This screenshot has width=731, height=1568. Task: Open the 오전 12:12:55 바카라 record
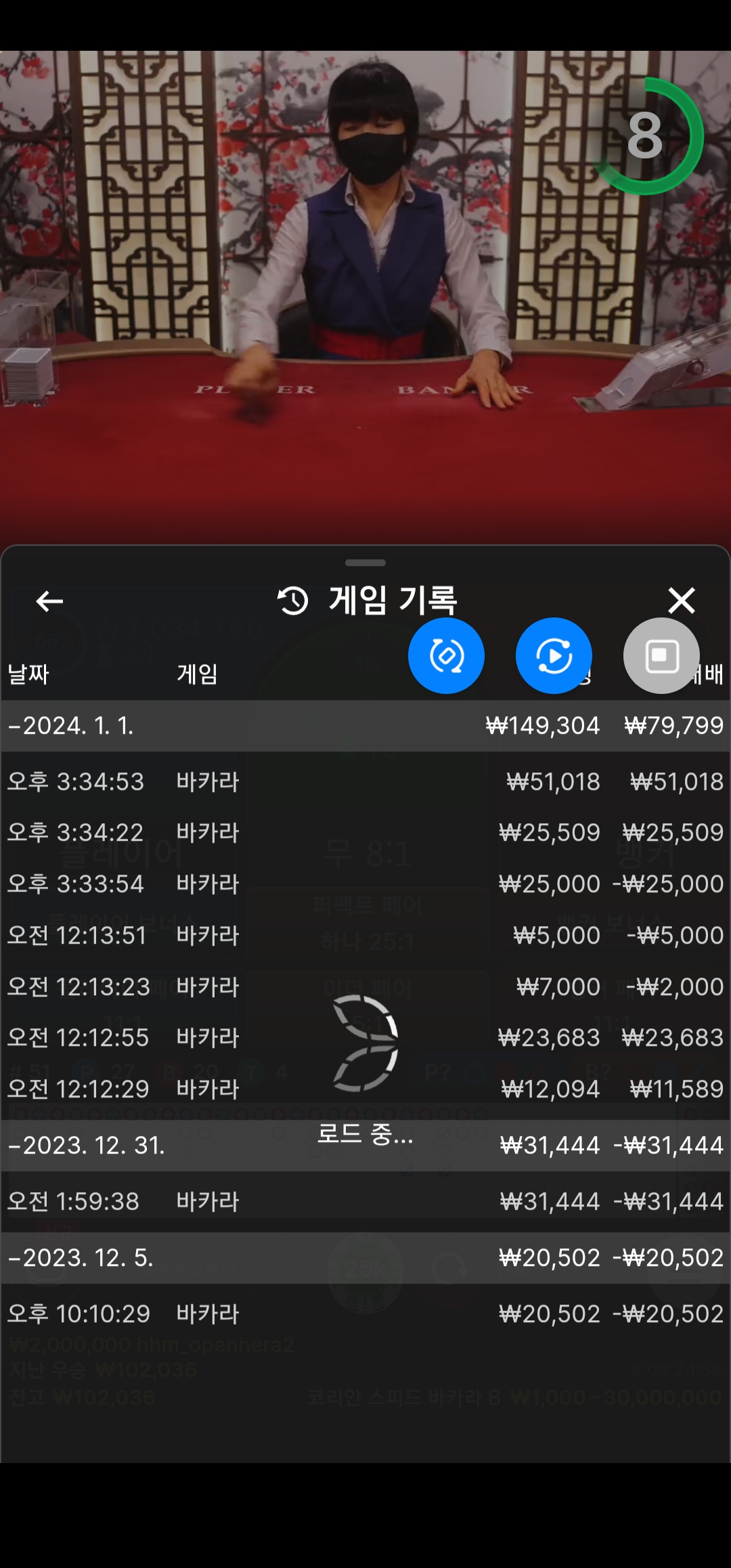(365, 1038)
